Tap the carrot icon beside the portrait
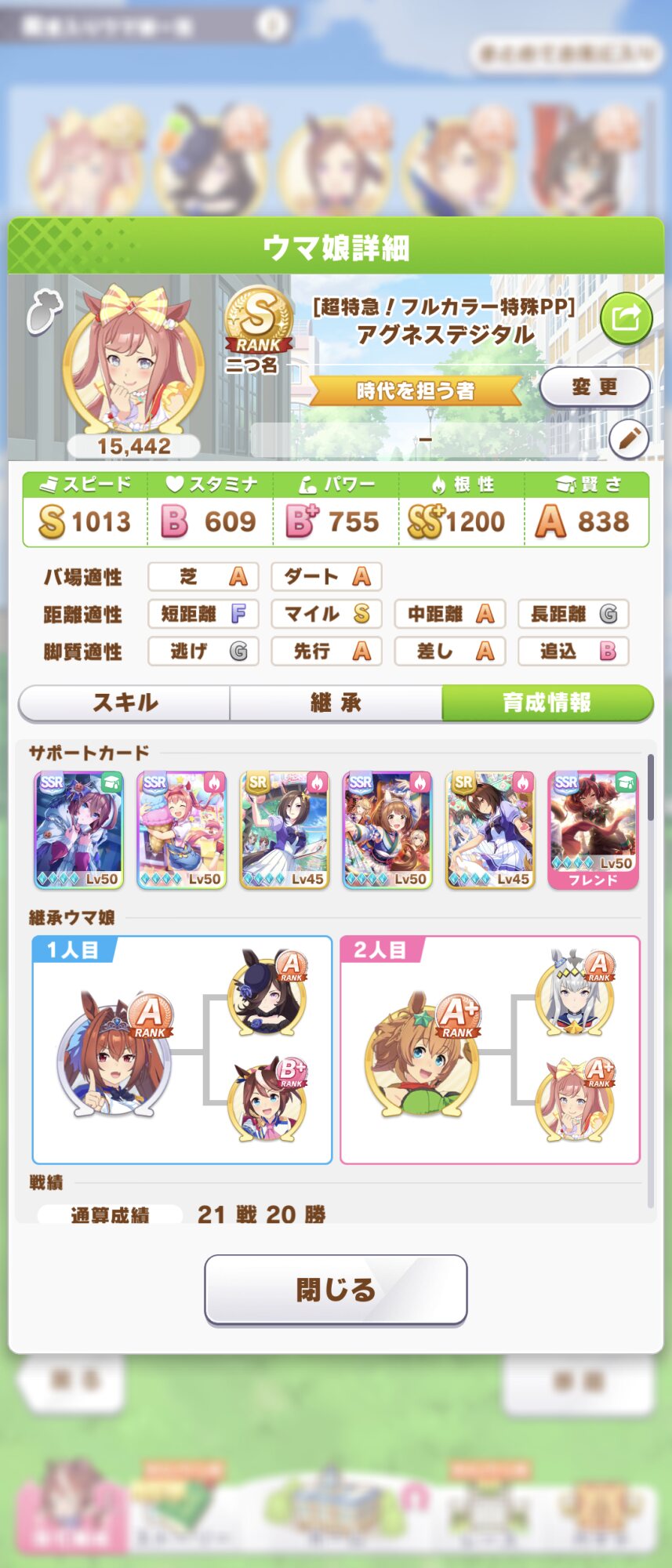 pos(43,311)
